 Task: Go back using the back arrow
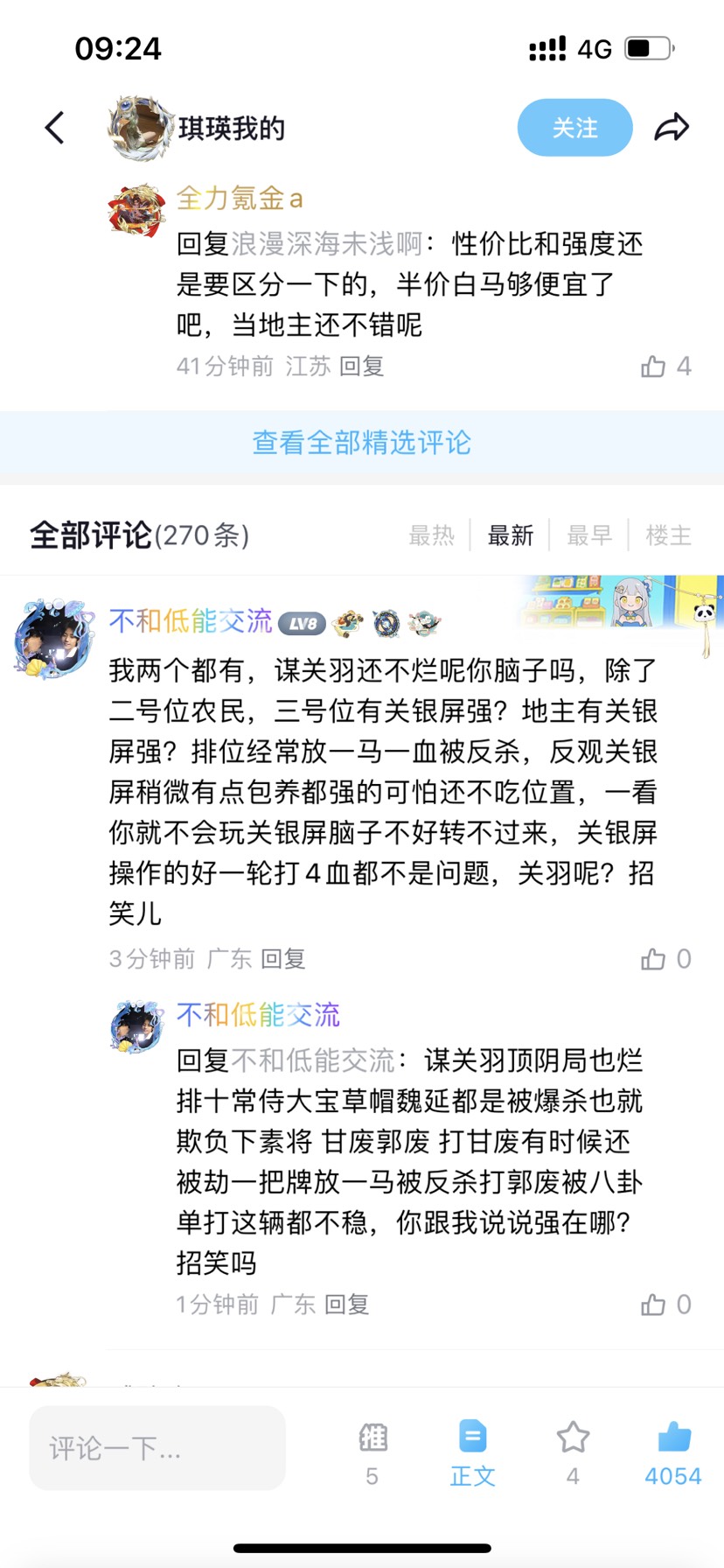click(x=55, y=128)
